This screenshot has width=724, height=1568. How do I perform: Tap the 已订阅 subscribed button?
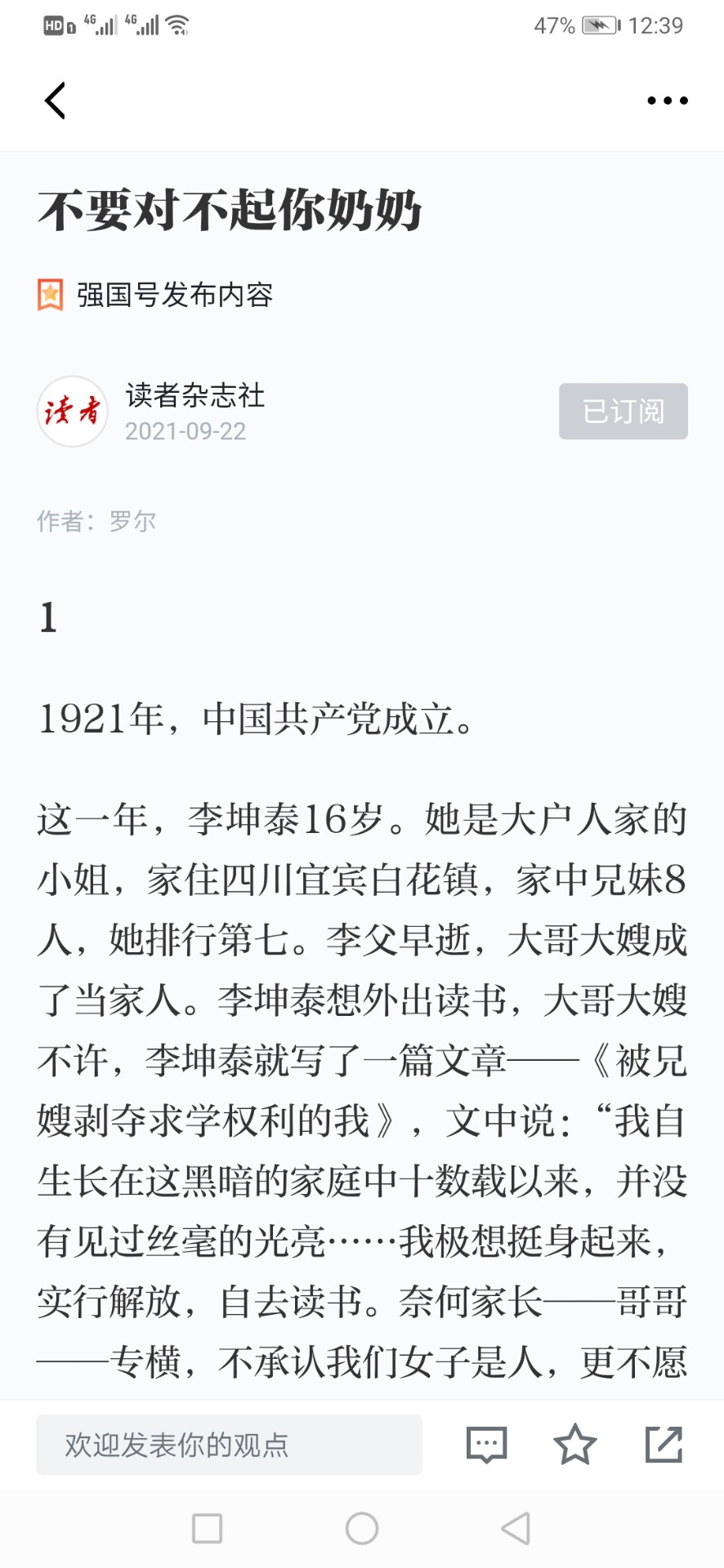tap(623, 412)
